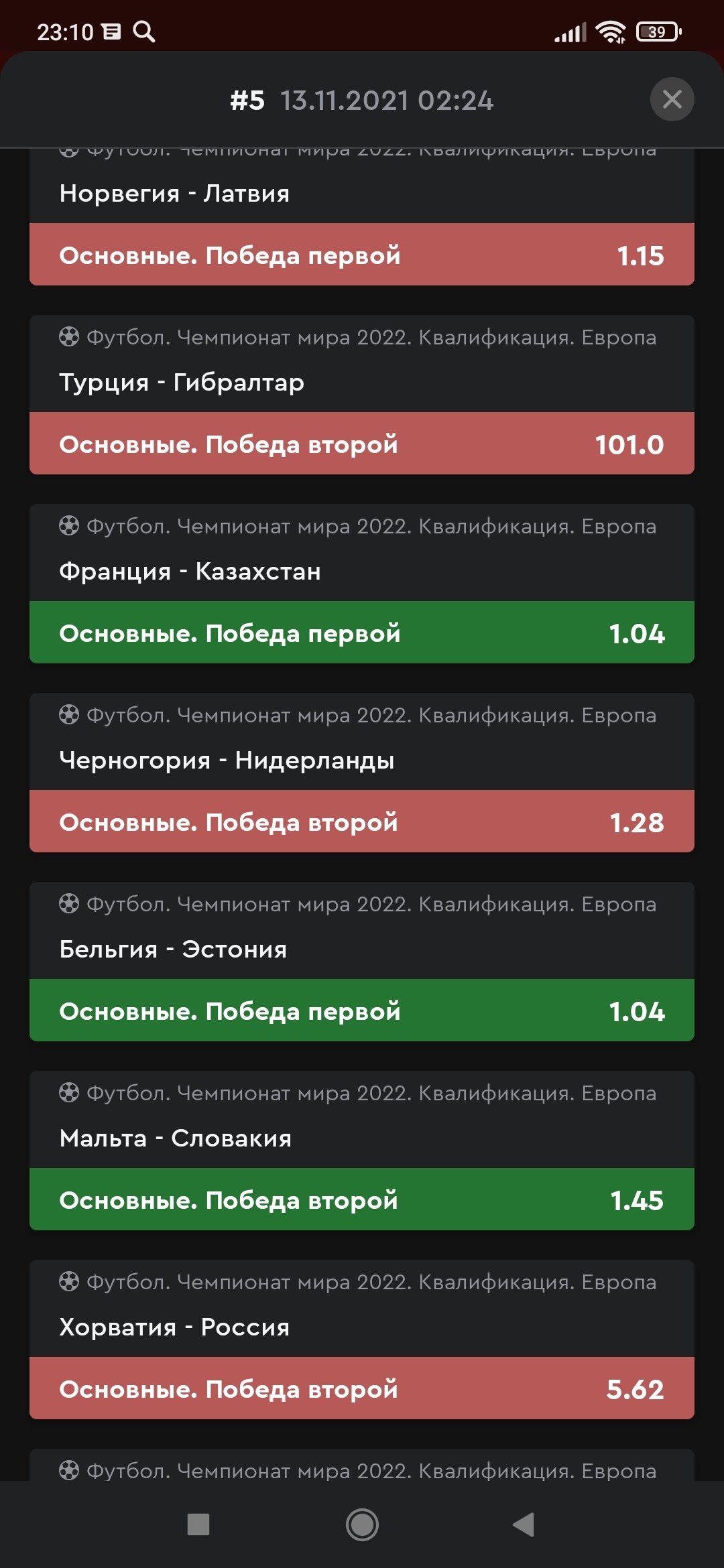This screenshot has height=1568, width=724.
Task: Go back with the system back button
Action: click(524, 1524)
